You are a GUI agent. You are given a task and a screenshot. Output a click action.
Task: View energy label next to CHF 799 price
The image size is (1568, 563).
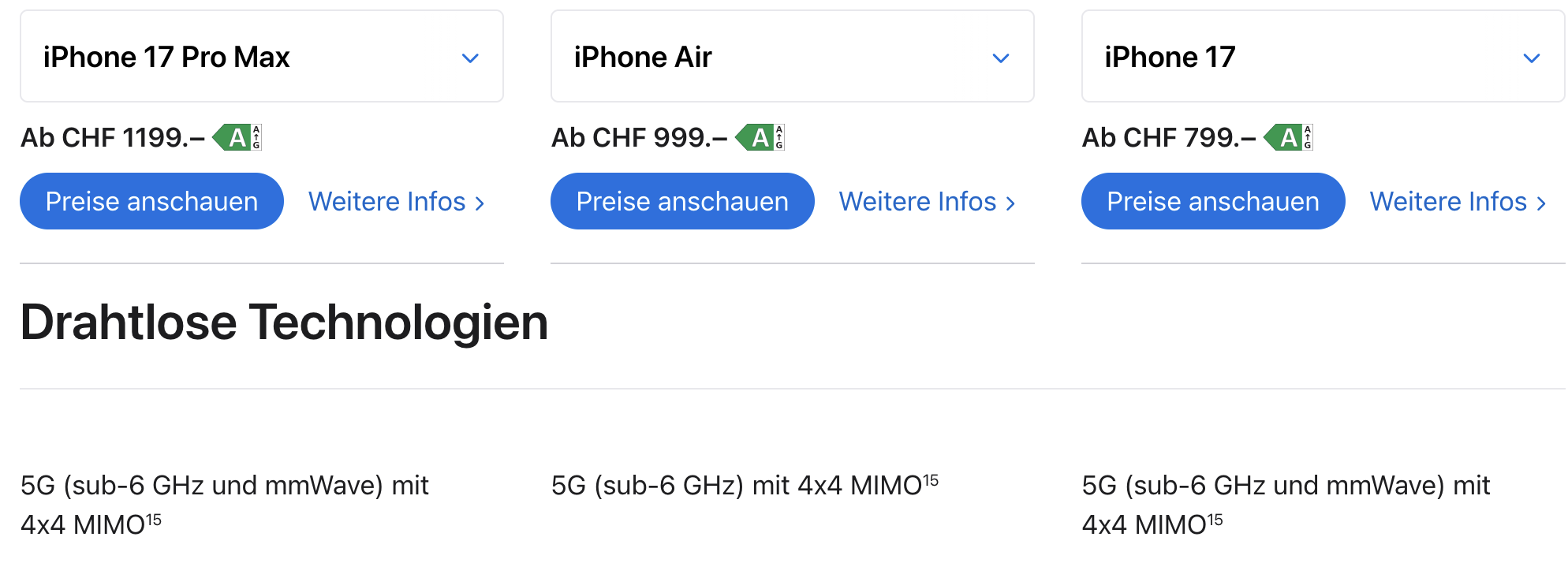pyautogui.click(x=1289, y=138)
